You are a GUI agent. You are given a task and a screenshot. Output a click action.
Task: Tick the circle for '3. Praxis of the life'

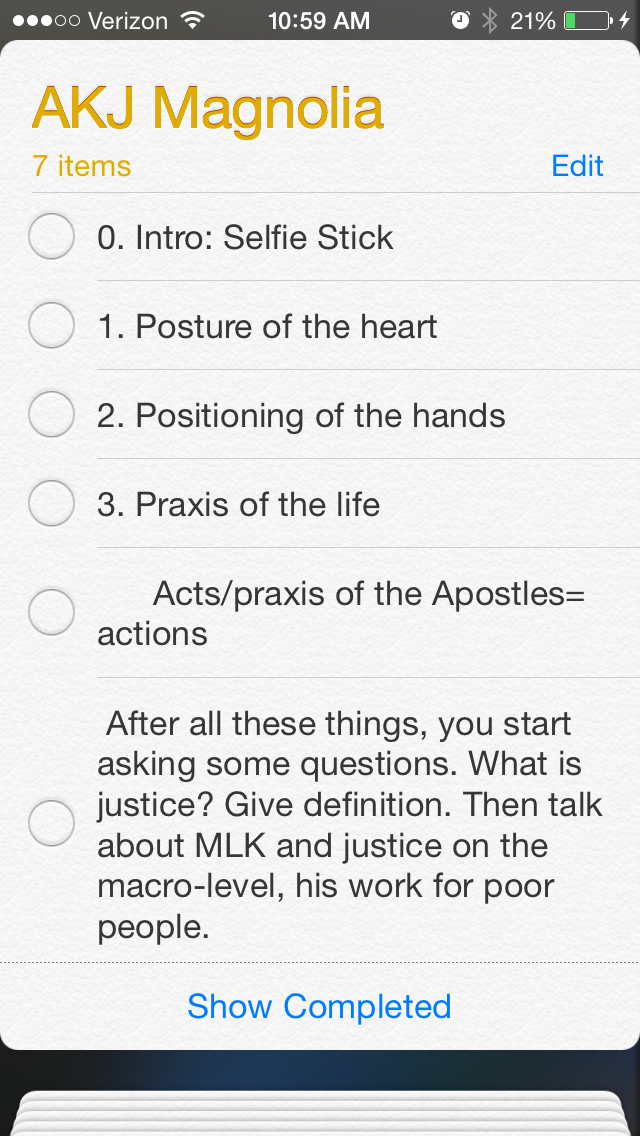51,504
